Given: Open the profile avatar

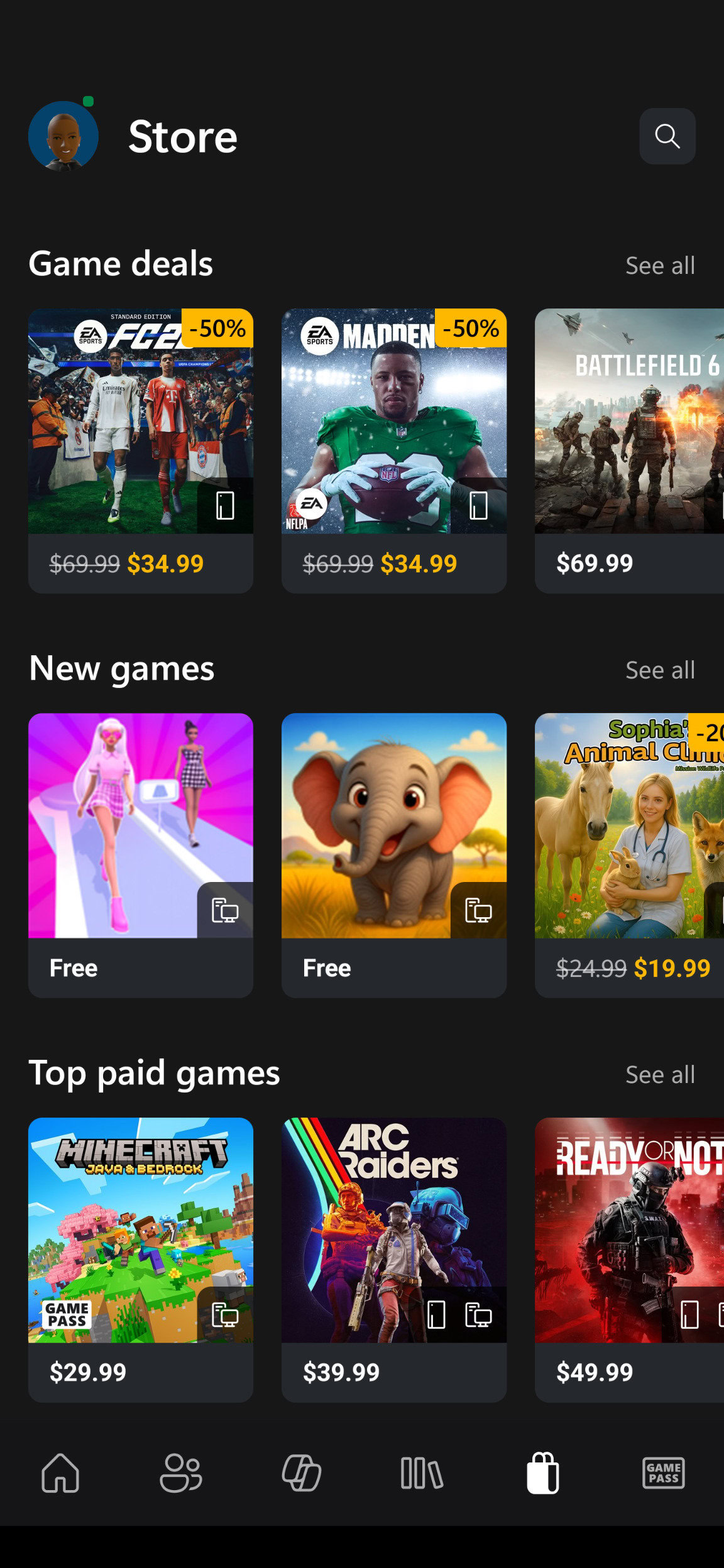Looking at the screenshot, I should tap(63, 136).
